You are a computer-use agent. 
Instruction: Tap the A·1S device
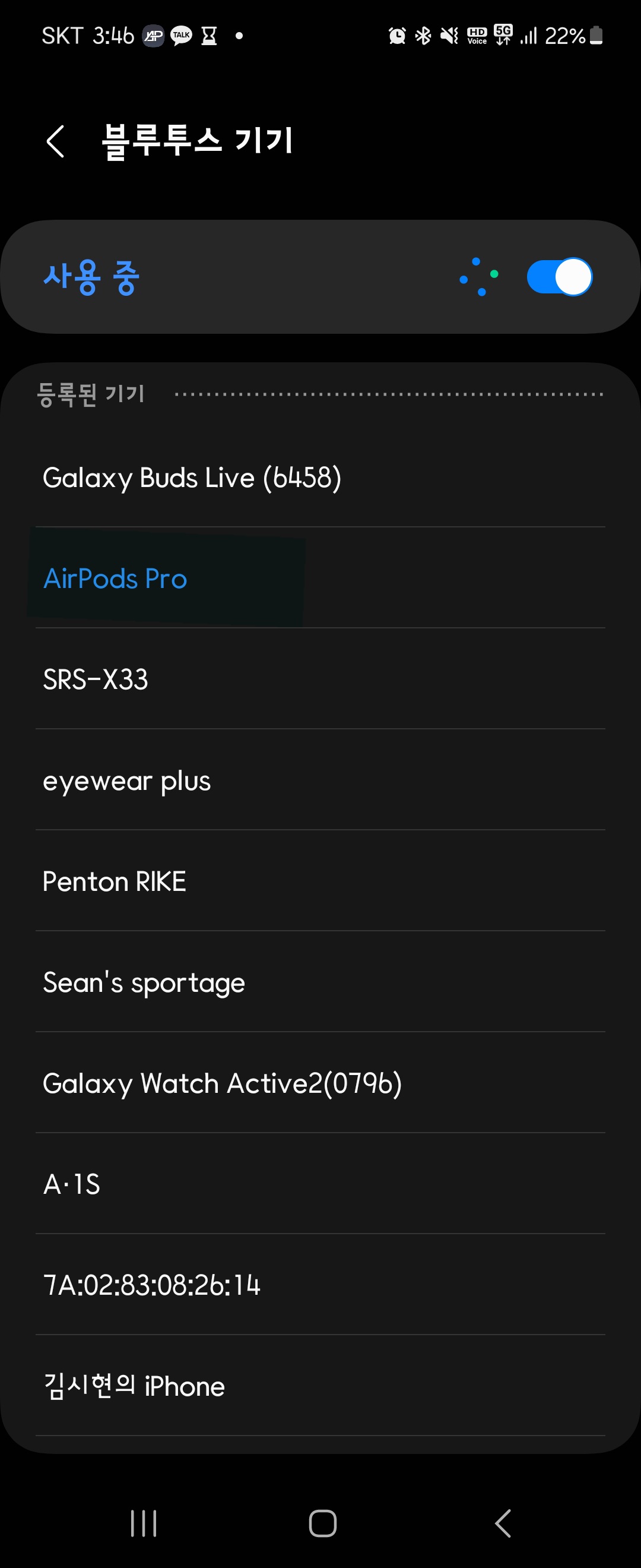320,1184
